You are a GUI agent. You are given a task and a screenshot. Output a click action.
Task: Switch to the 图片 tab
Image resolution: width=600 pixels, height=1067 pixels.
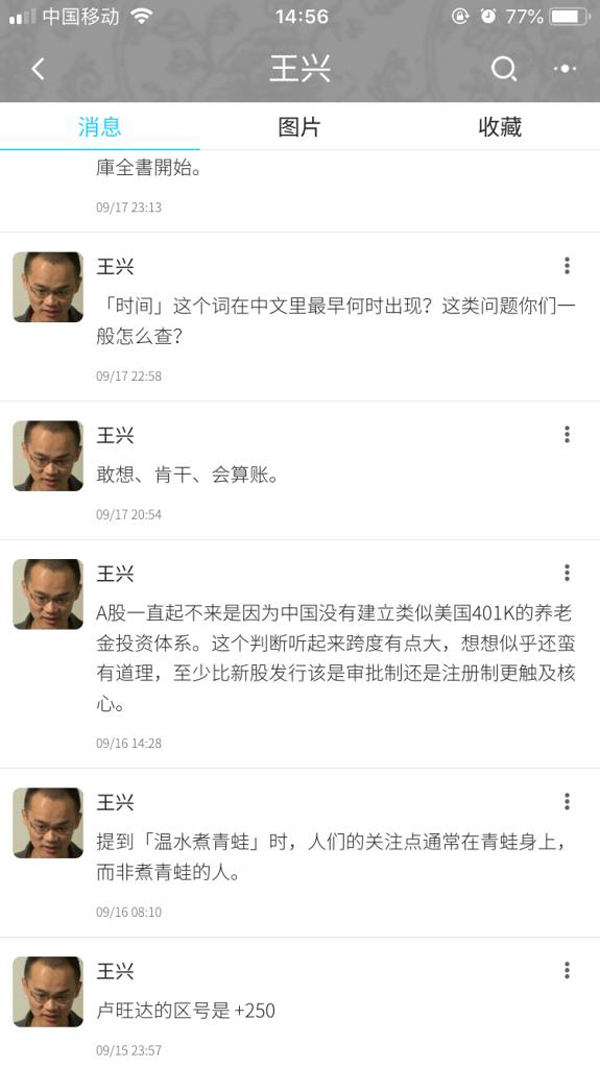299,127
